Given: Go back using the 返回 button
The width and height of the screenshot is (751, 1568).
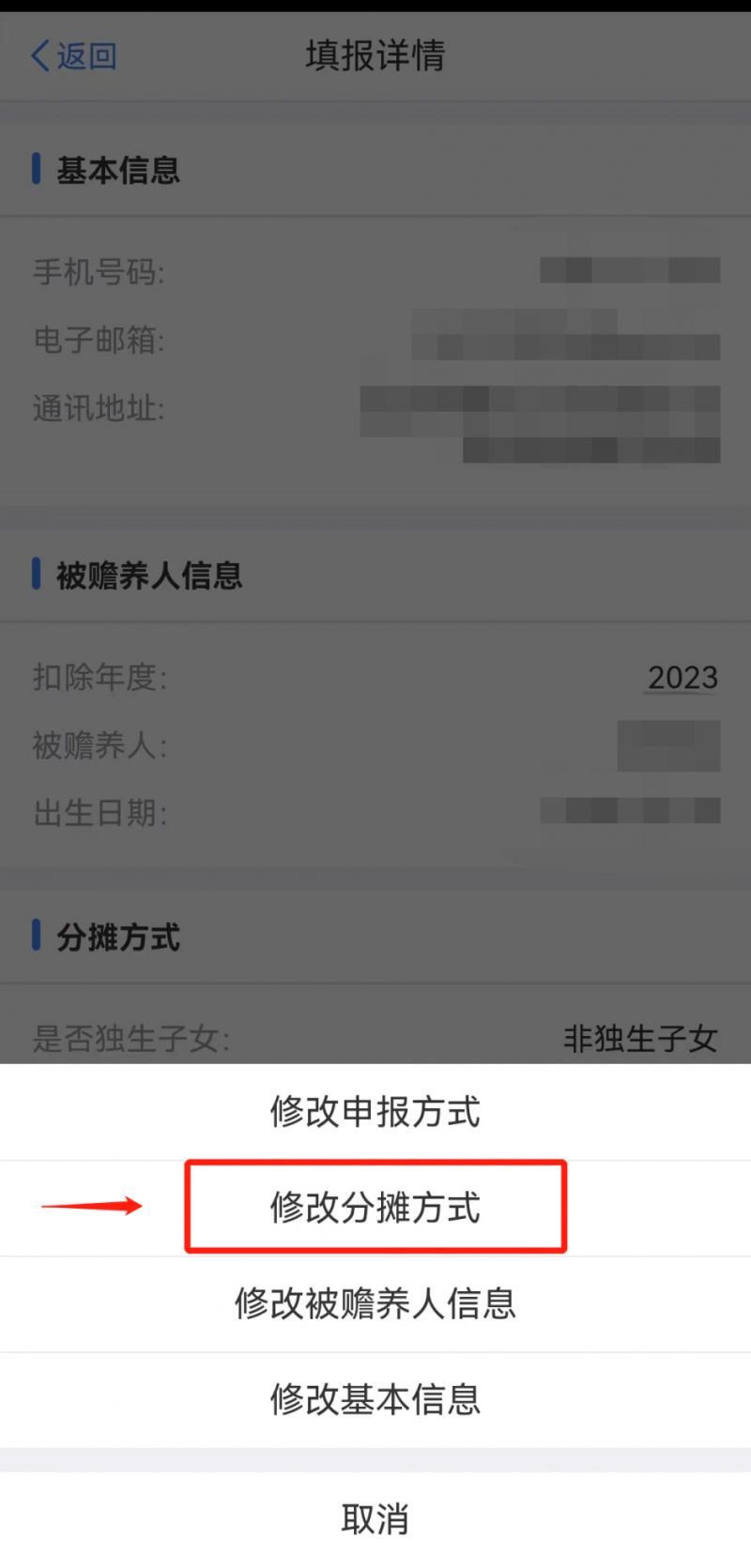Looking at the screenshot, I should (x=73, y=56).
